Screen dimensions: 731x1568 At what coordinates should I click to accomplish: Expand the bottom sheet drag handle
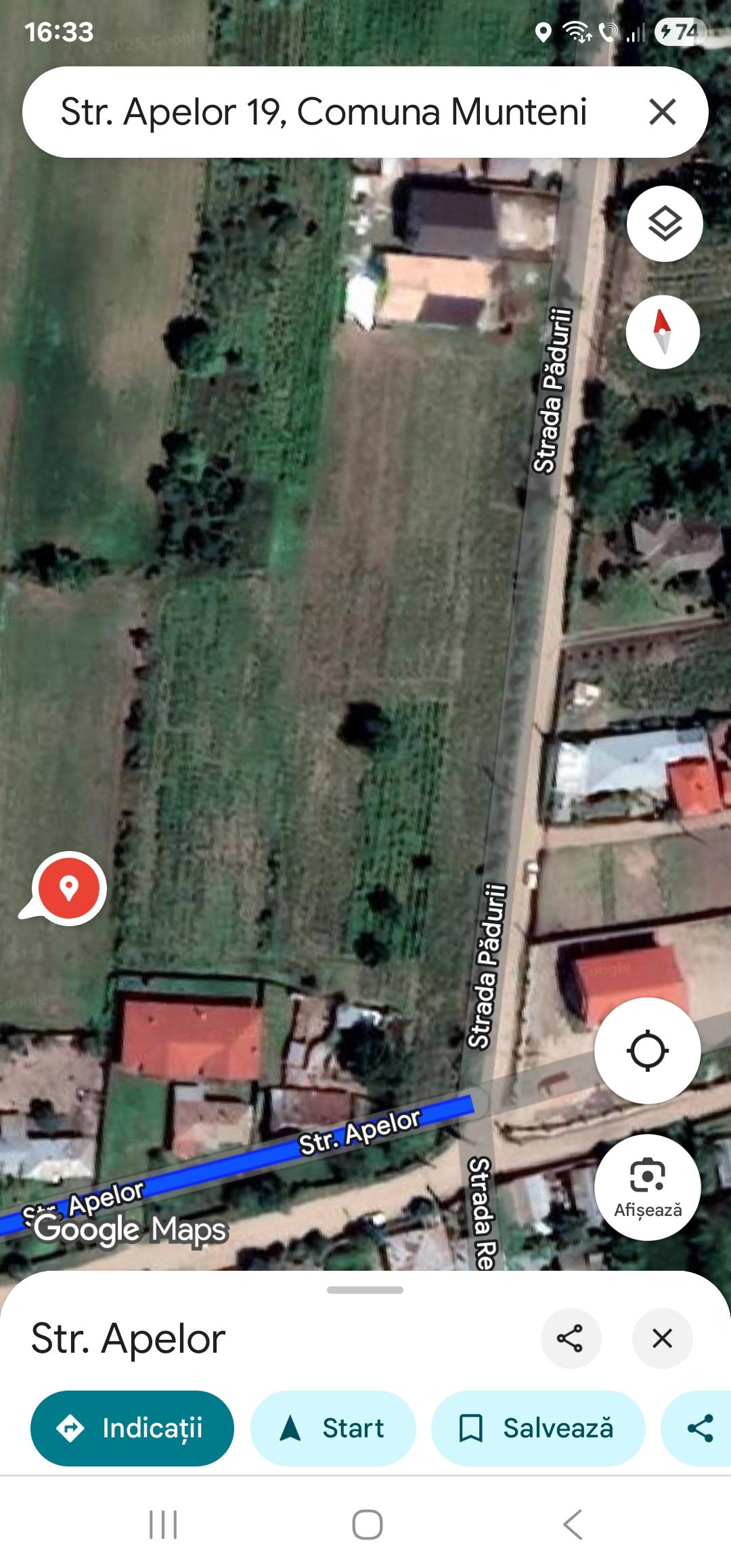[365, 1290]
